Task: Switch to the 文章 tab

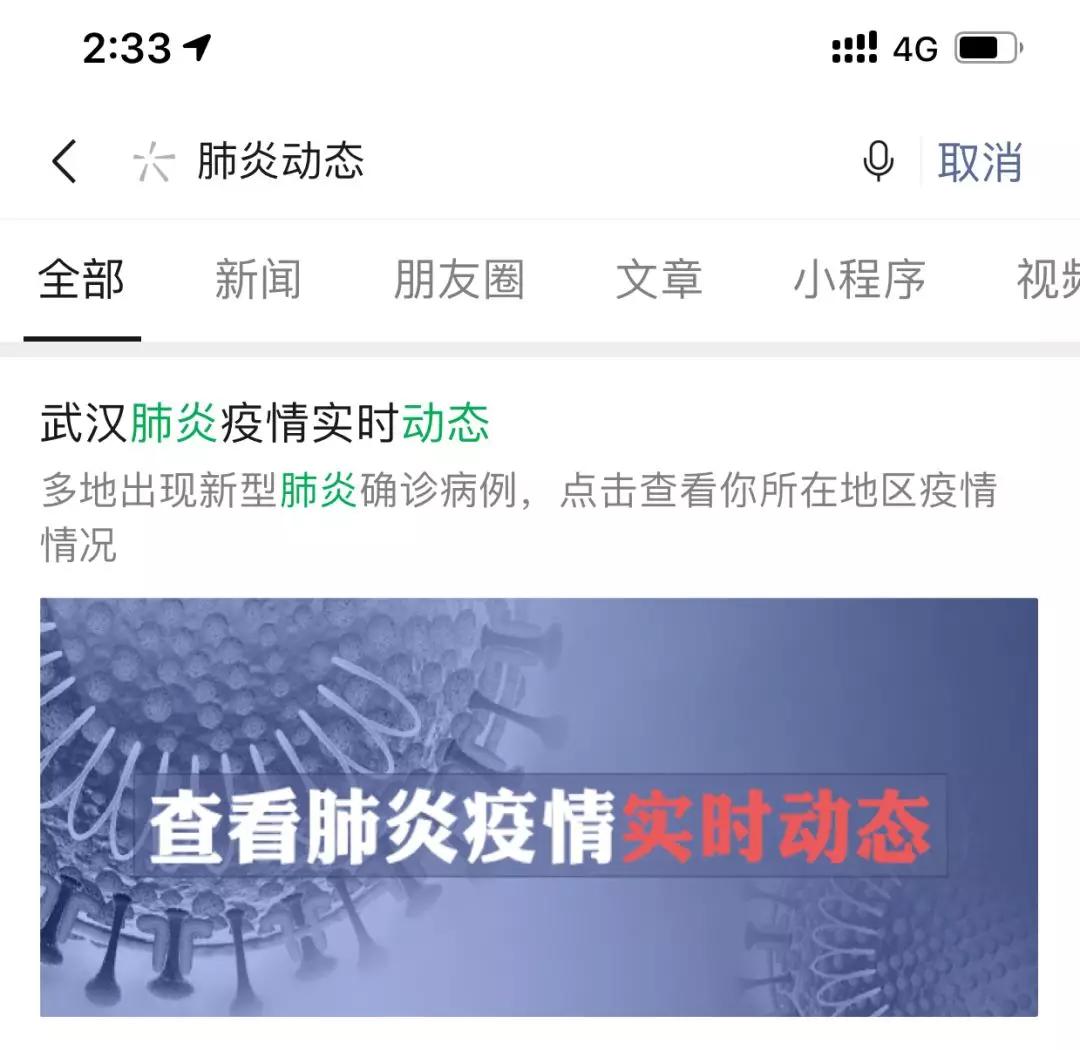Action: click(658, 280)
